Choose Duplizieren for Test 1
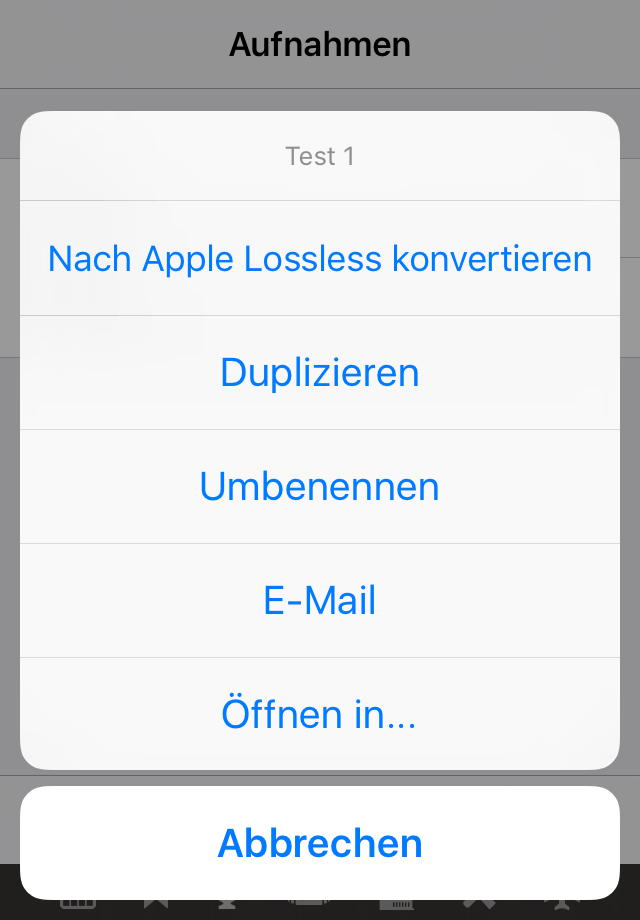Image resolution: width=640 pixels, height=920 pixels. click(x=320, y=373)
